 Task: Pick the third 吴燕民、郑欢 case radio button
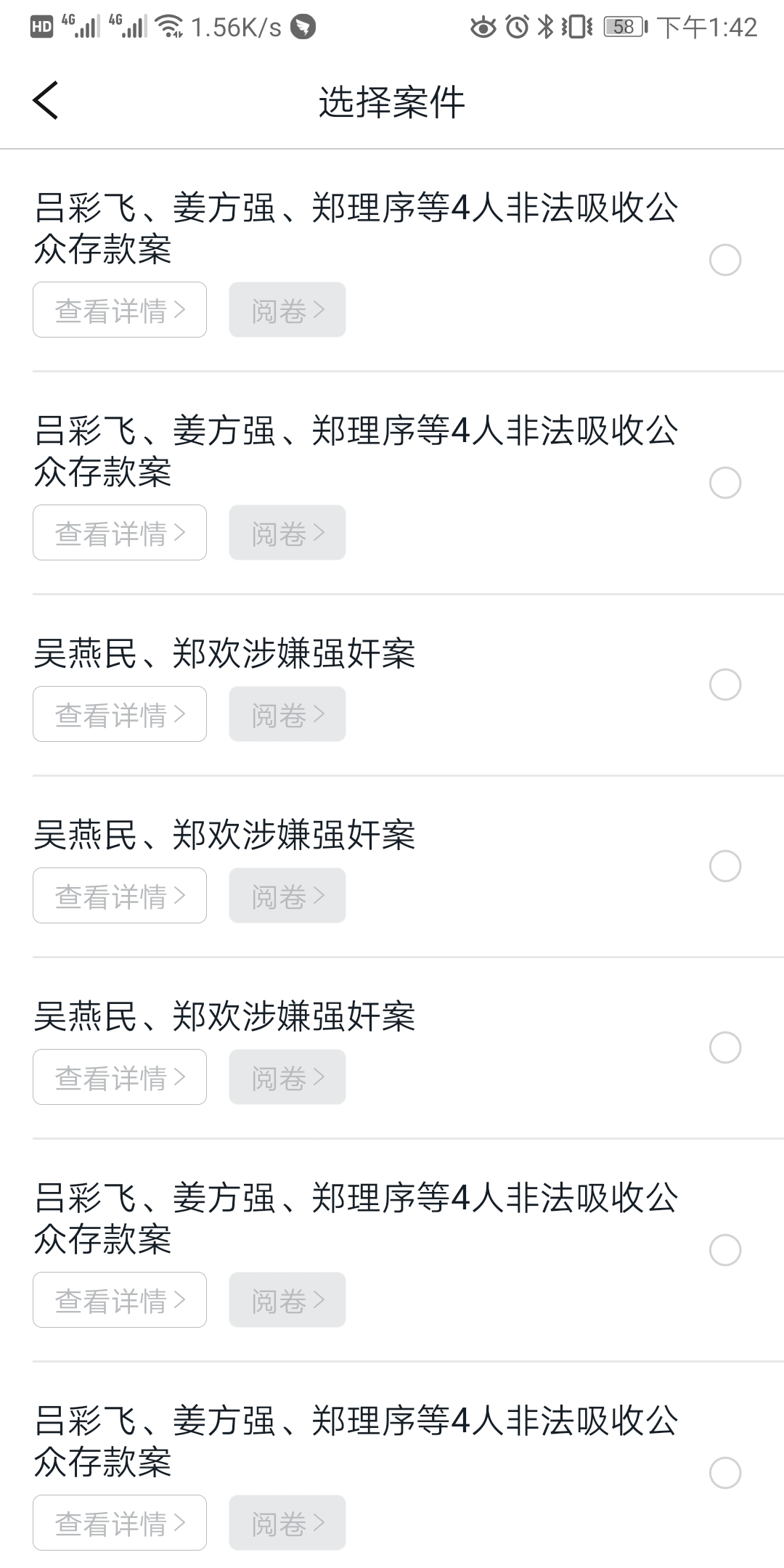pyautogui.click(x=724, y=1048)
